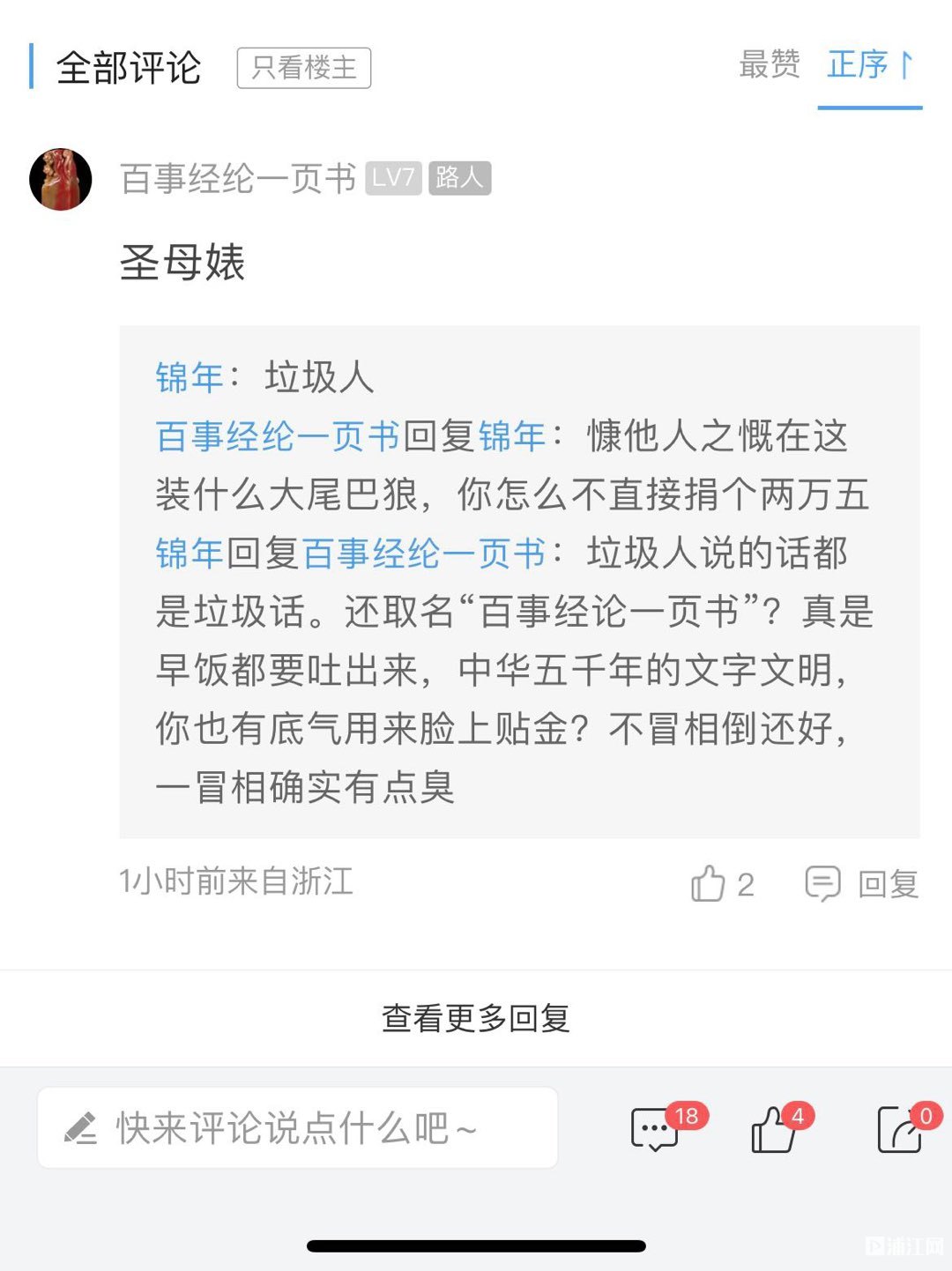Viewport: 952px width, 1271px height.
Task: Toggle the 只看楼主 filter
Action: click(x=303, y=68)
